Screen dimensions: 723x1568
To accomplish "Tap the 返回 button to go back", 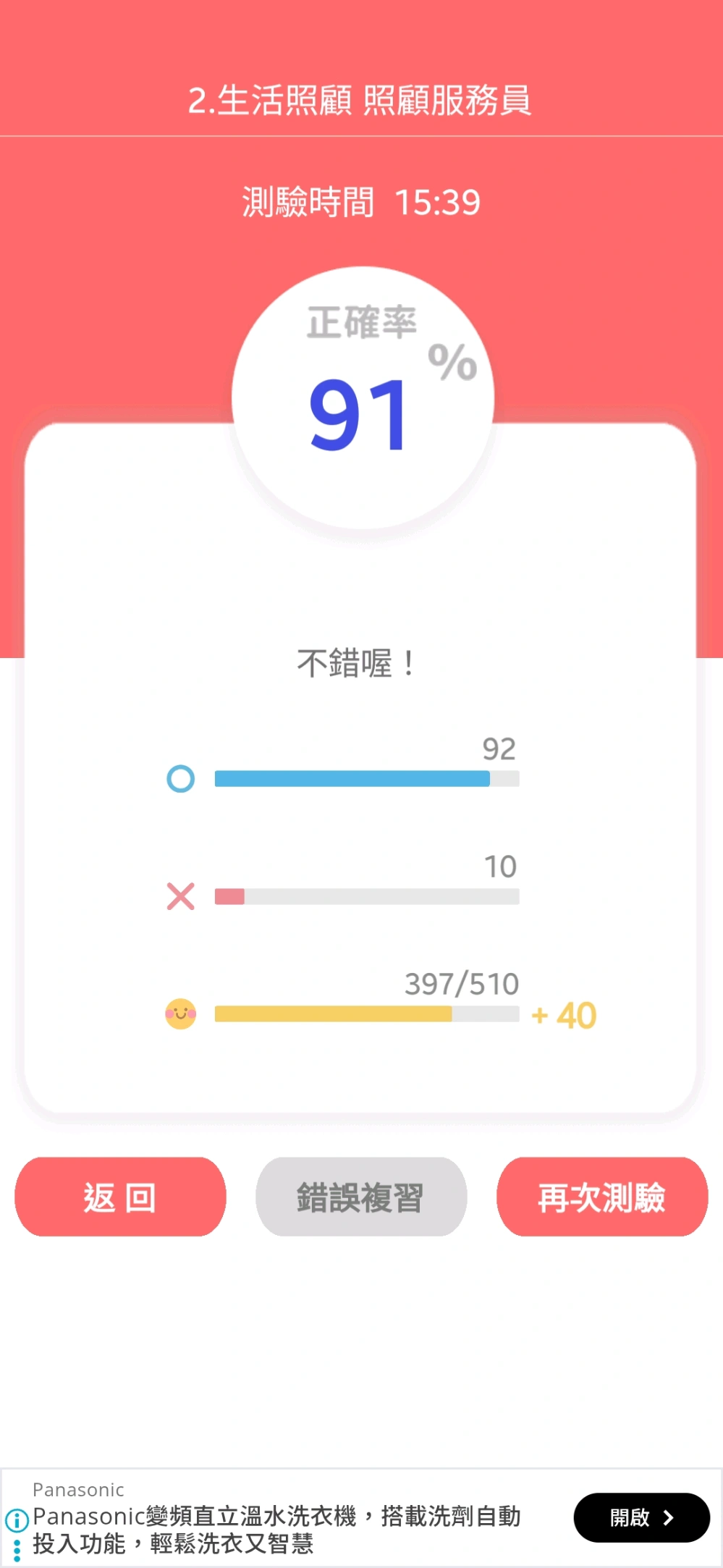I will 120,1197.
